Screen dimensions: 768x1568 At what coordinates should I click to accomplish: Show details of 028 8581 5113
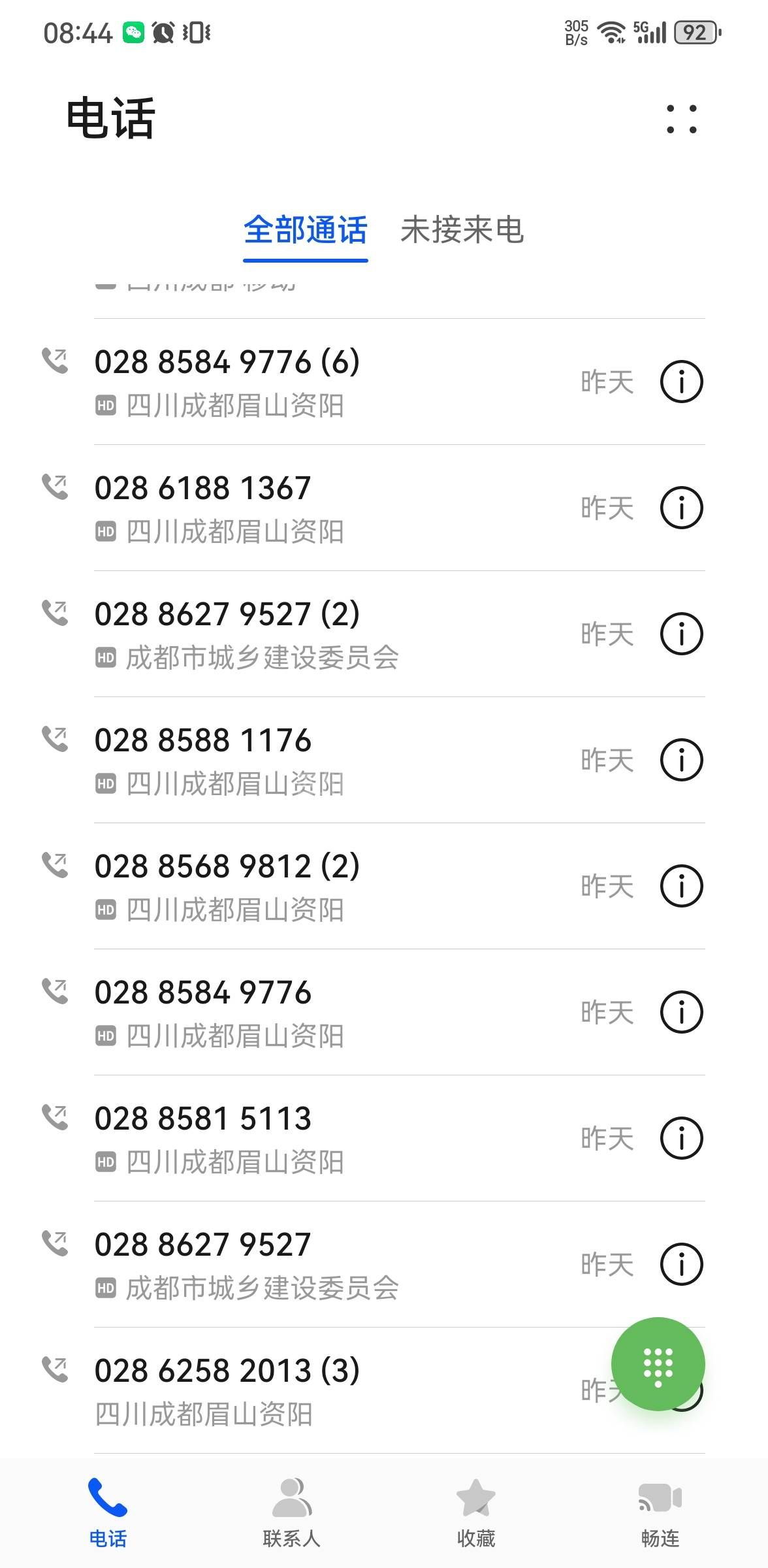[x=681, y=1138]
